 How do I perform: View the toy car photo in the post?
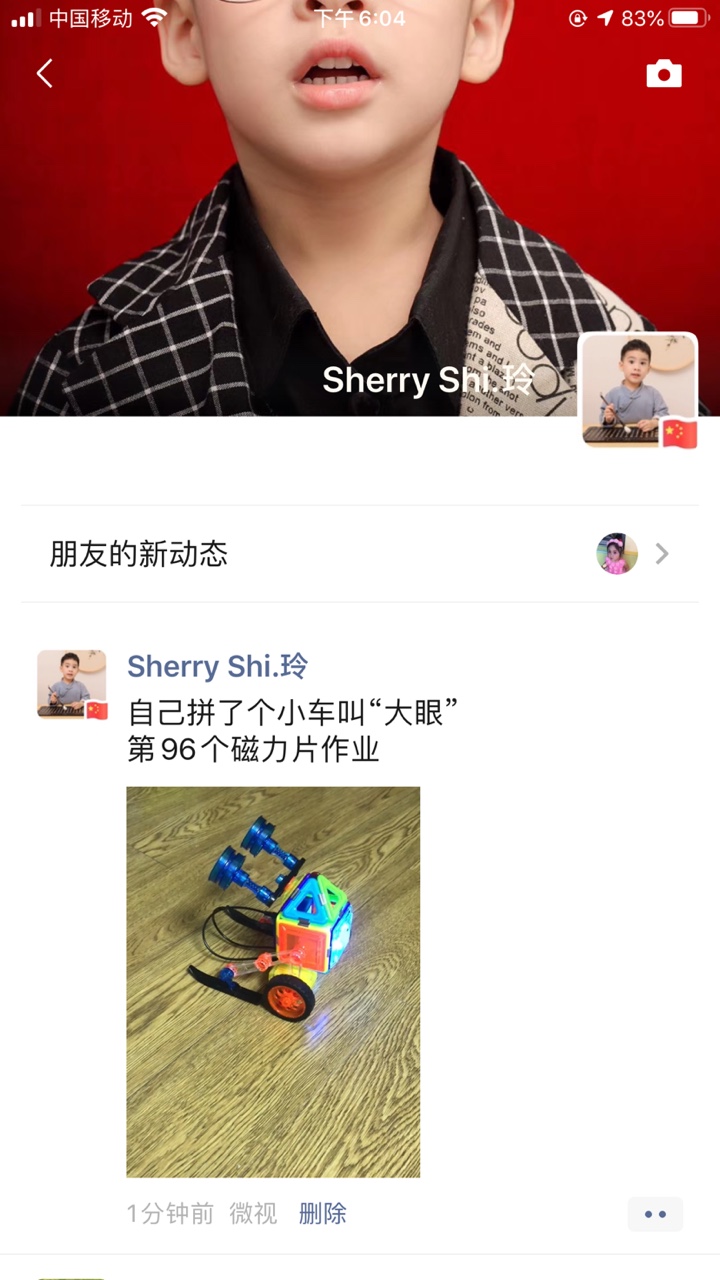[273, 981]
